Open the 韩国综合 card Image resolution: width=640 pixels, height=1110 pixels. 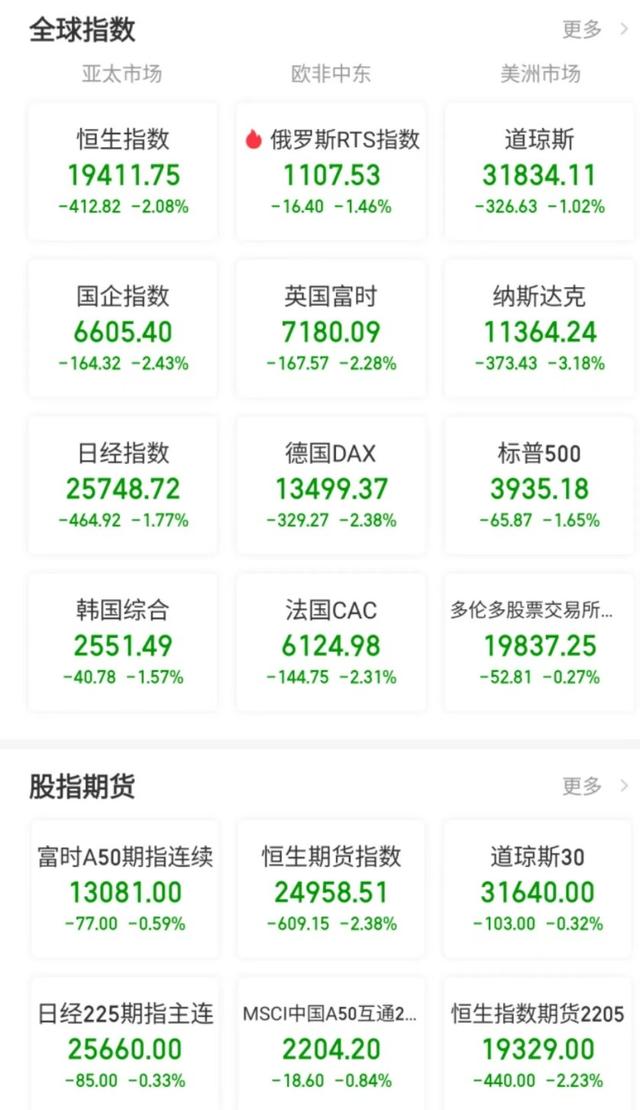[123, 643]
